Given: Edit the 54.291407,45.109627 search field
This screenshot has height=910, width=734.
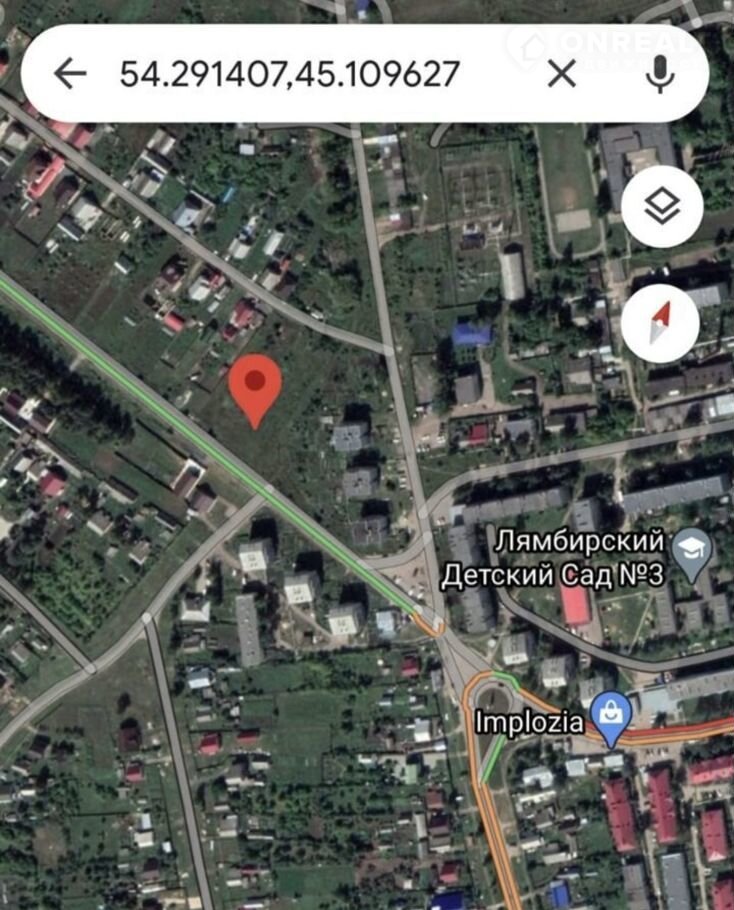Looking at the screenshot, I should 290,73.
